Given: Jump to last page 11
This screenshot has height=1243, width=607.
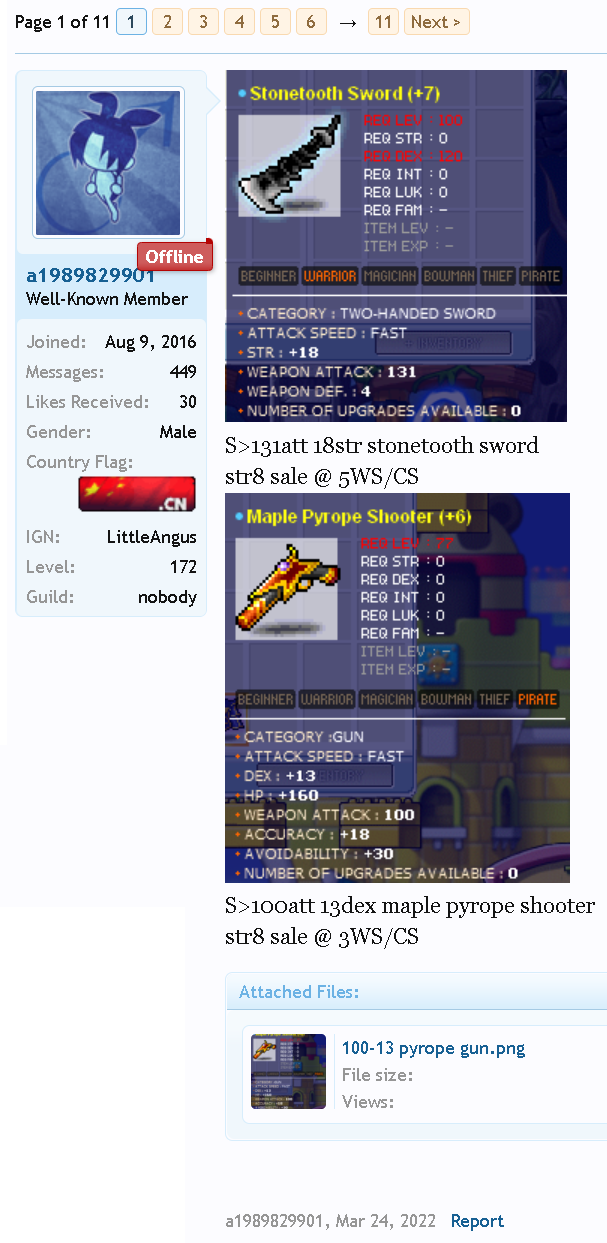Looking at the screenshot, I should point(383,22).
